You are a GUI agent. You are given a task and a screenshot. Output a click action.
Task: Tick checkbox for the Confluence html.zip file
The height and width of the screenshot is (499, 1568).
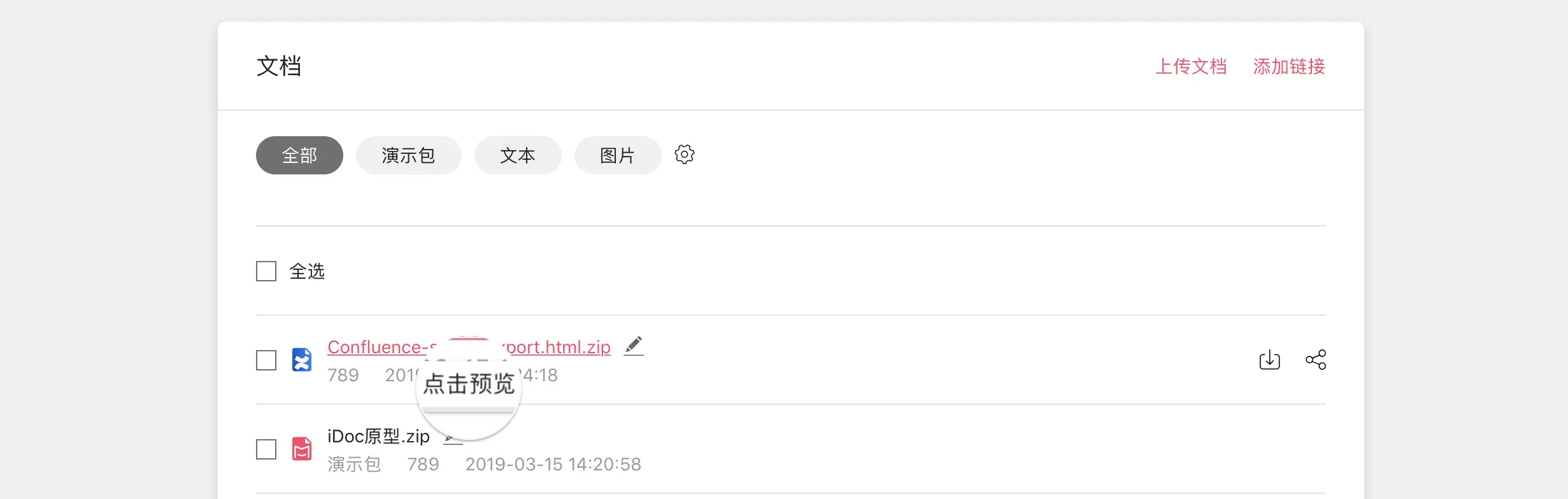click(x=266, y=360)
